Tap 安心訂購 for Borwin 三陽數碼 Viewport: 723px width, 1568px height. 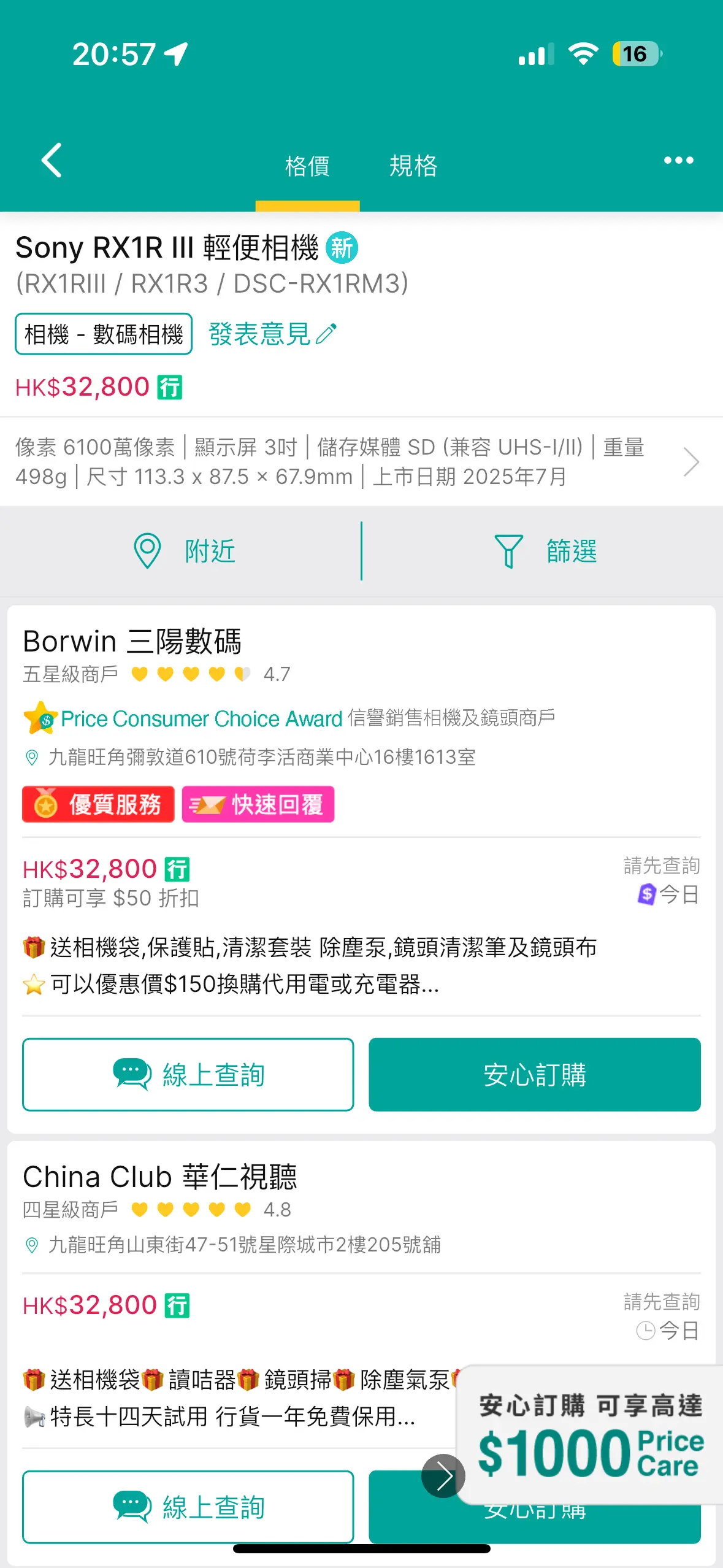[535, 1074]
